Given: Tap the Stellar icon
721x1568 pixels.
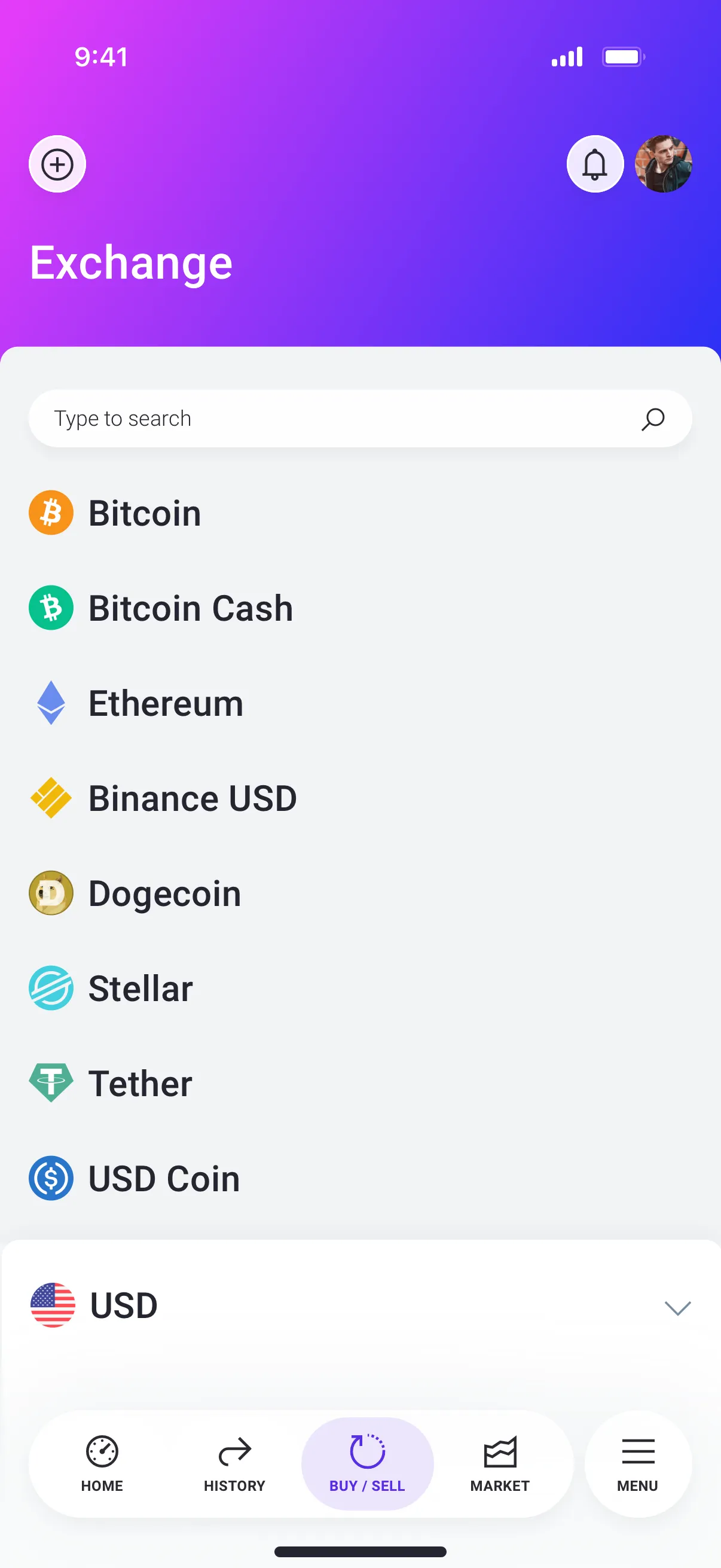Looking at the screenshot, I should pos(51,988).
